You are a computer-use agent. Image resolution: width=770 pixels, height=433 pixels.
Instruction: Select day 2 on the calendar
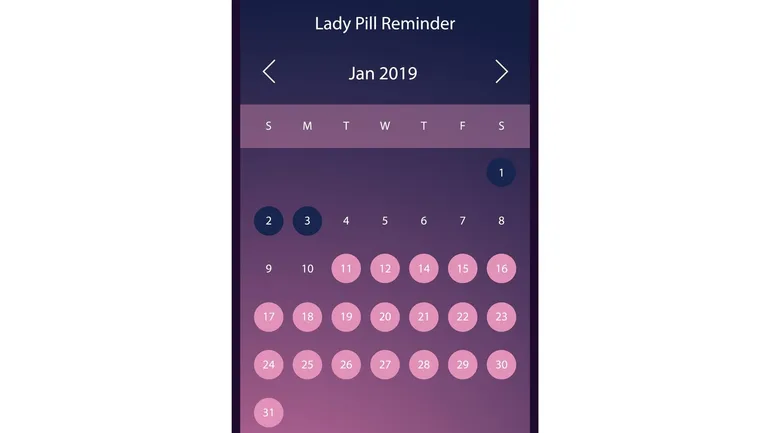coord(268,221)
